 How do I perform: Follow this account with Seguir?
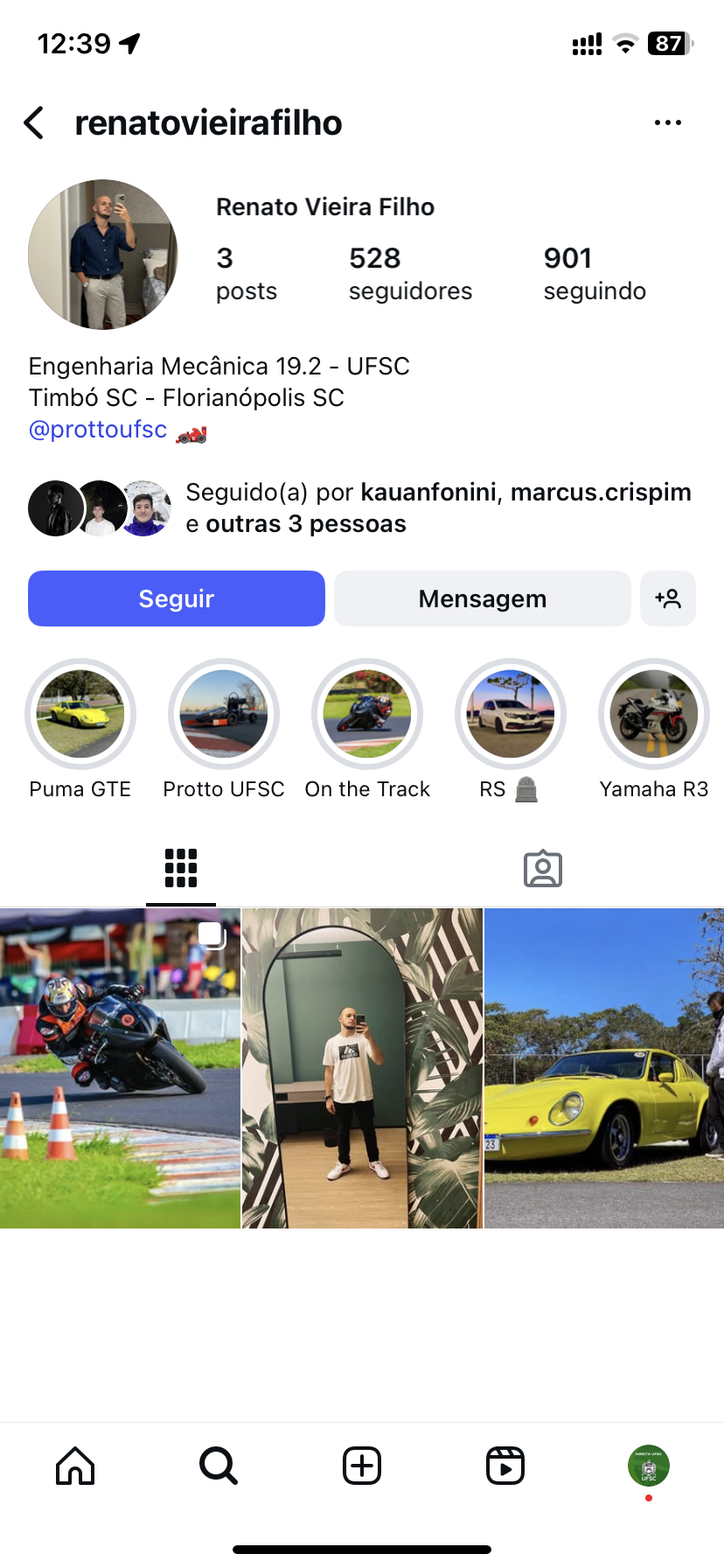point(177,598)
